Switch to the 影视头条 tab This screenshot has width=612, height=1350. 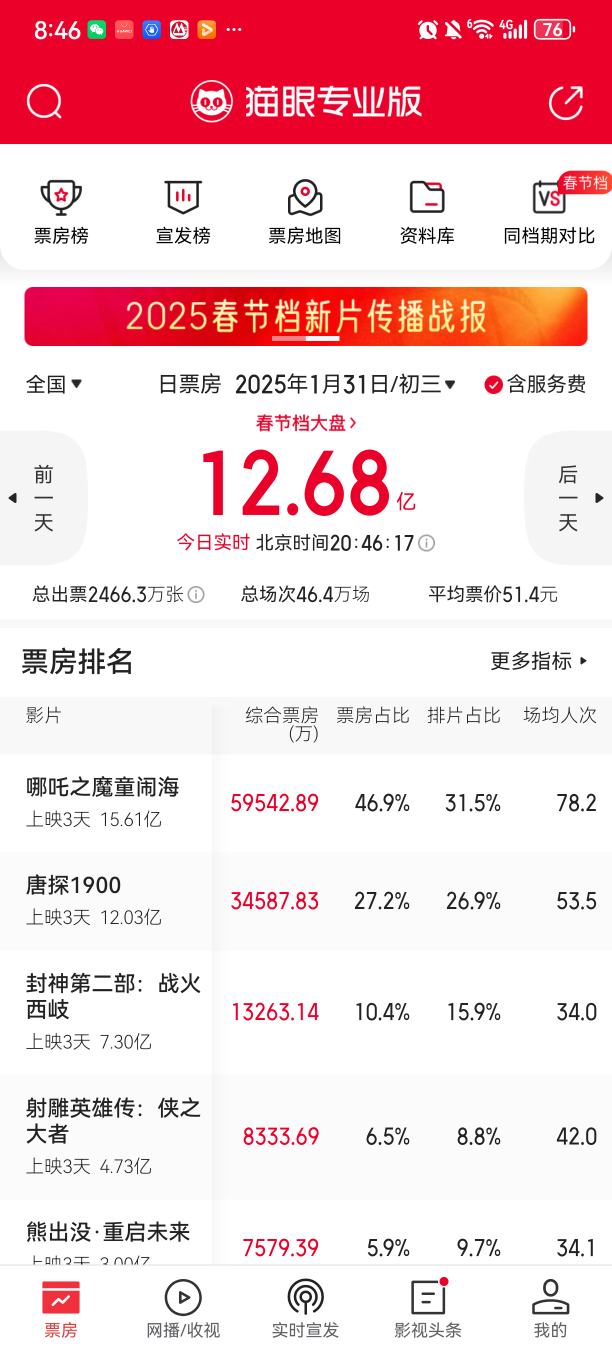click(428, 1309)
